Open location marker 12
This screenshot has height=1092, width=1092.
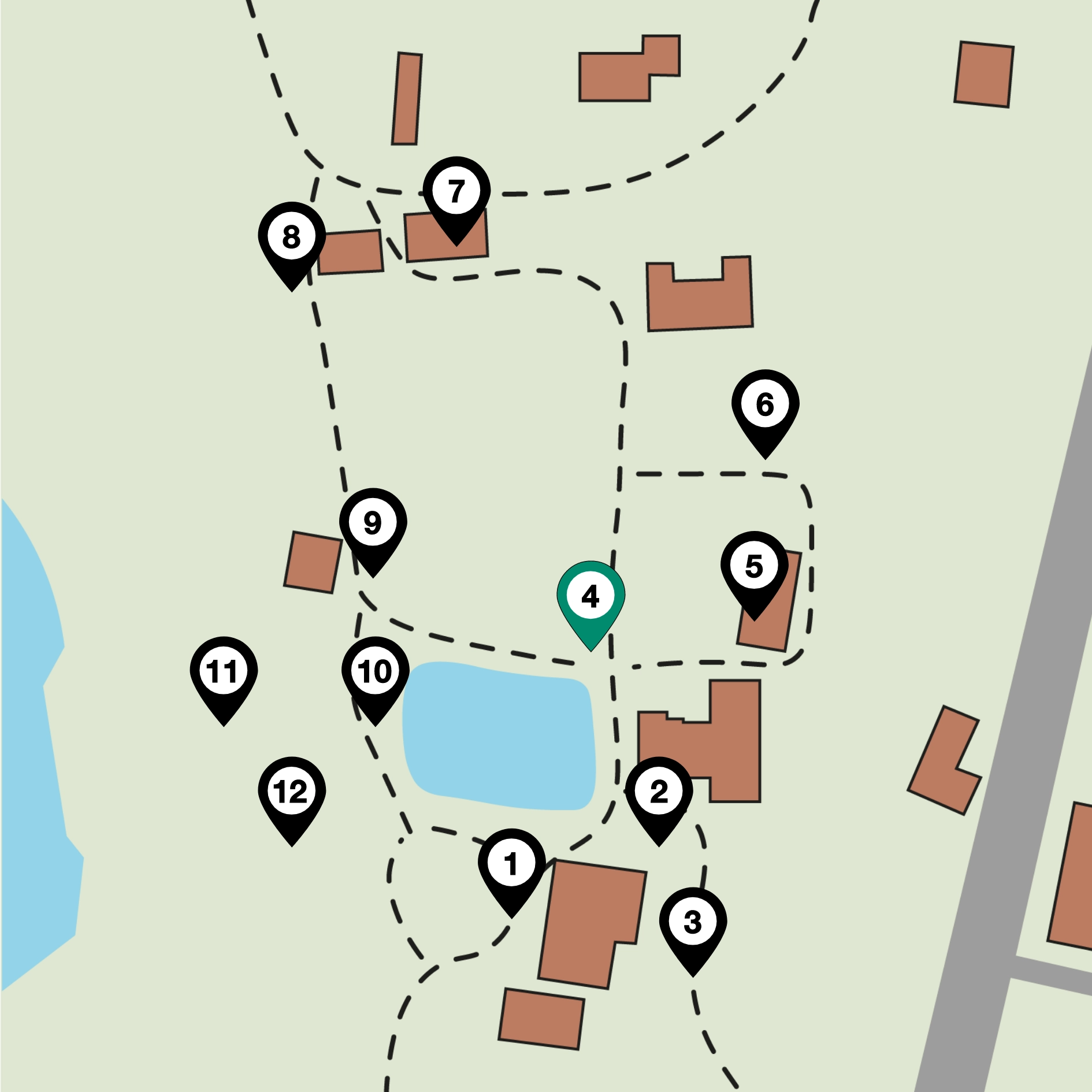coord(292,792)
